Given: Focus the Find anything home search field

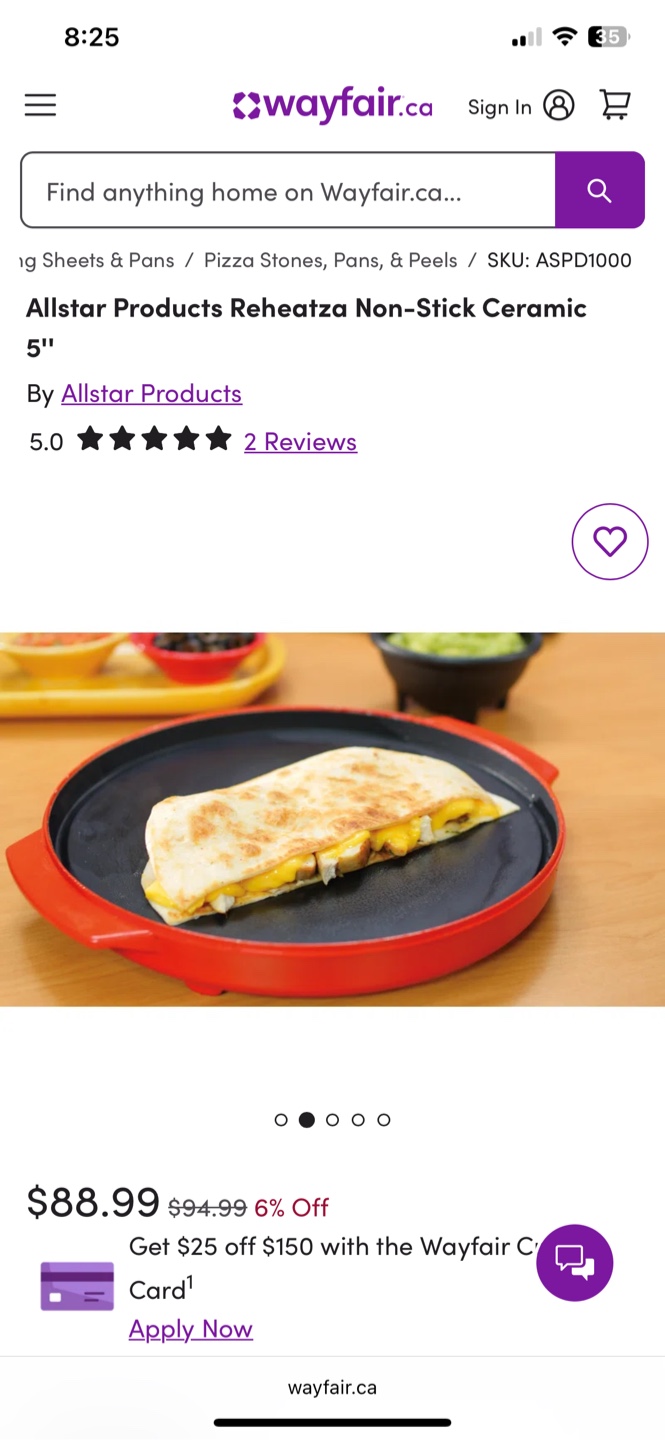Looking at the screenshot, I should 288,190.
